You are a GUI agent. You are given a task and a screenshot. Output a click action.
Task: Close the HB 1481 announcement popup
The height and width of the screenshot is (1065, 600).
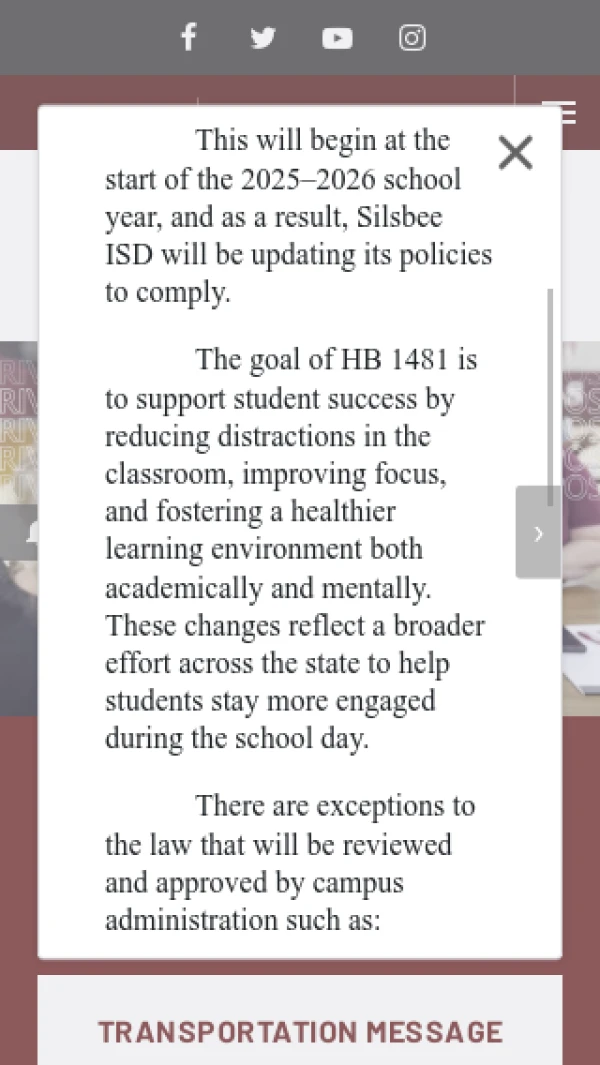(515, 153)
